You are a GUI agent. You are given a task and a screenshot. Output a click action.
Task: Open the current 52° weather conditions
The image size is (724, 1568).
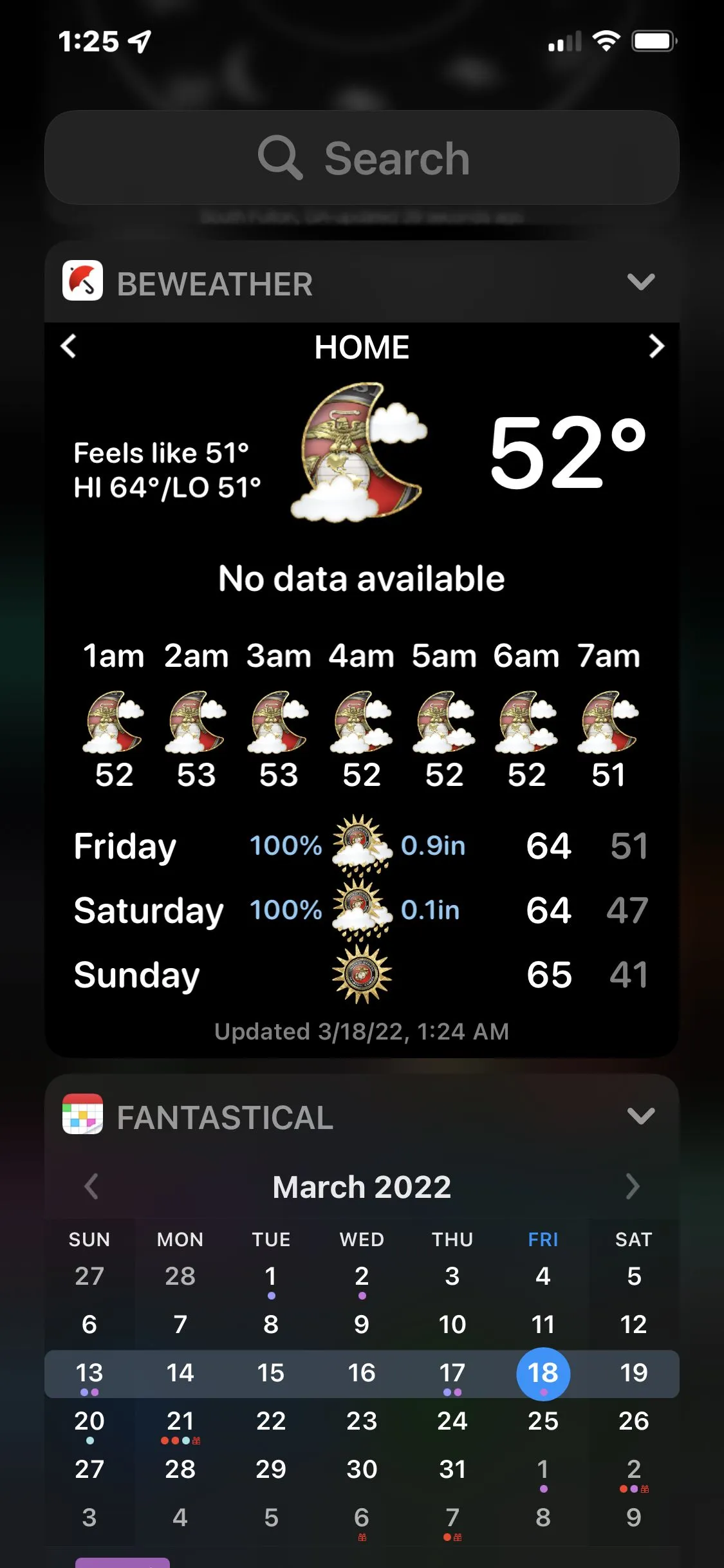(566, 452)
